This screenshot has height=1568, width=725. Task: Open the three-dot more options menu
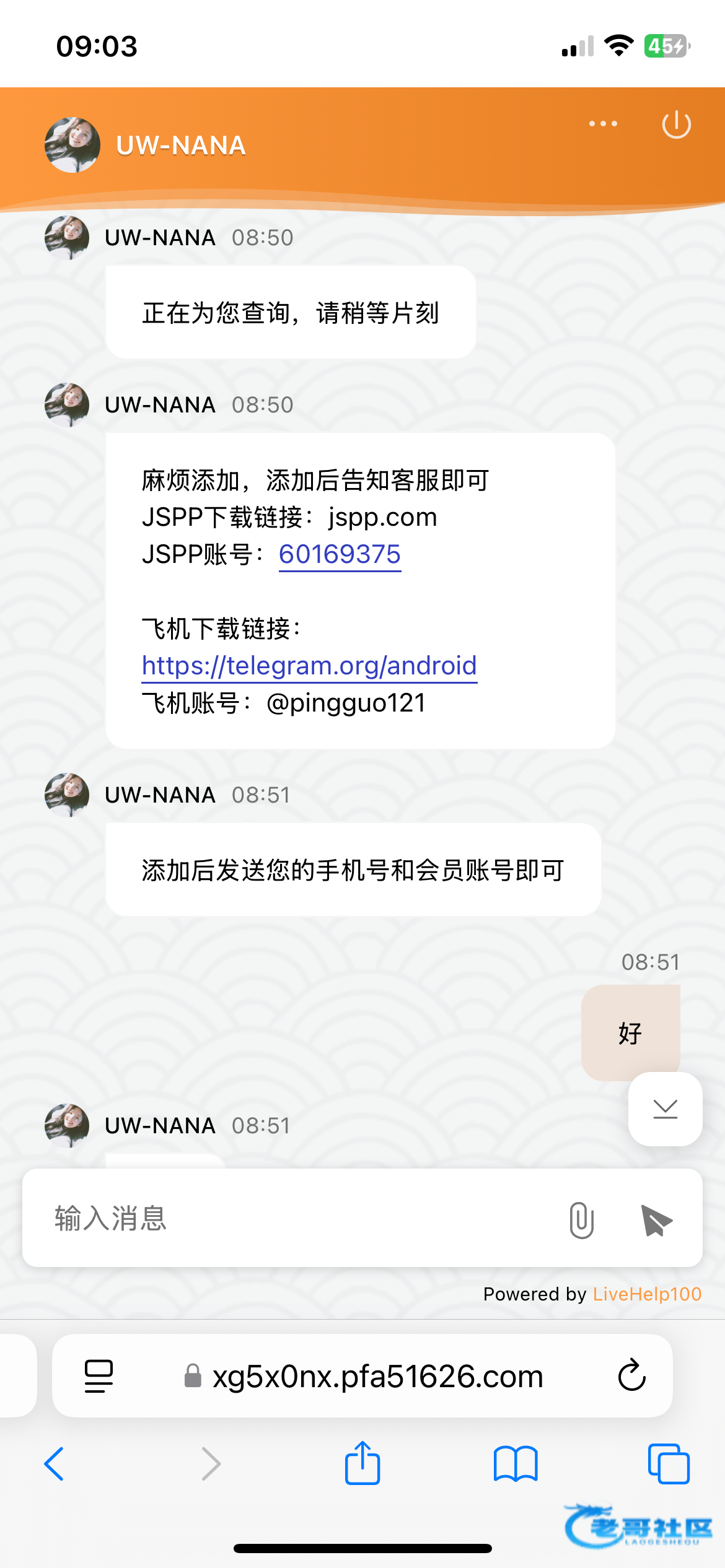click(x=603, y=124)
